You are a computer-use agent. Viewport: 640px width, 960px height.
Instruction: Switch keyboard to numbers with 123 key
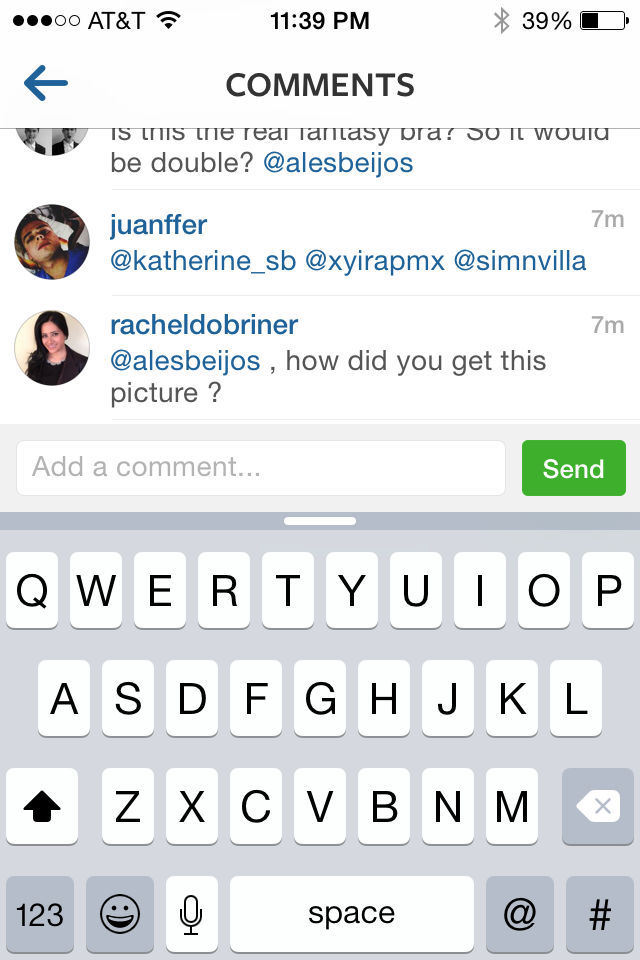point(40,913)
